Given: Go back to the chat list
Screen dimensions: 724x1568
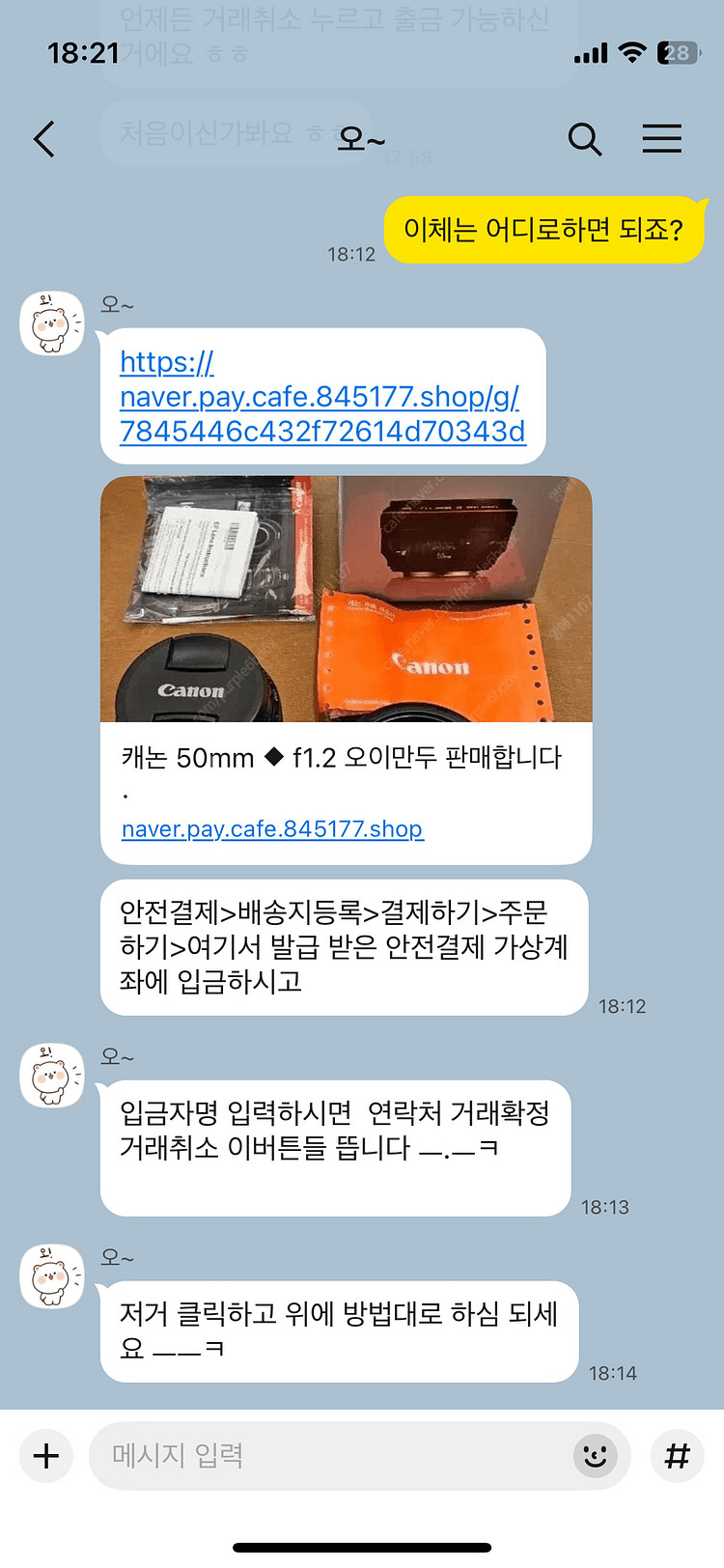Looking at the screenshot, I should point(44,139).
